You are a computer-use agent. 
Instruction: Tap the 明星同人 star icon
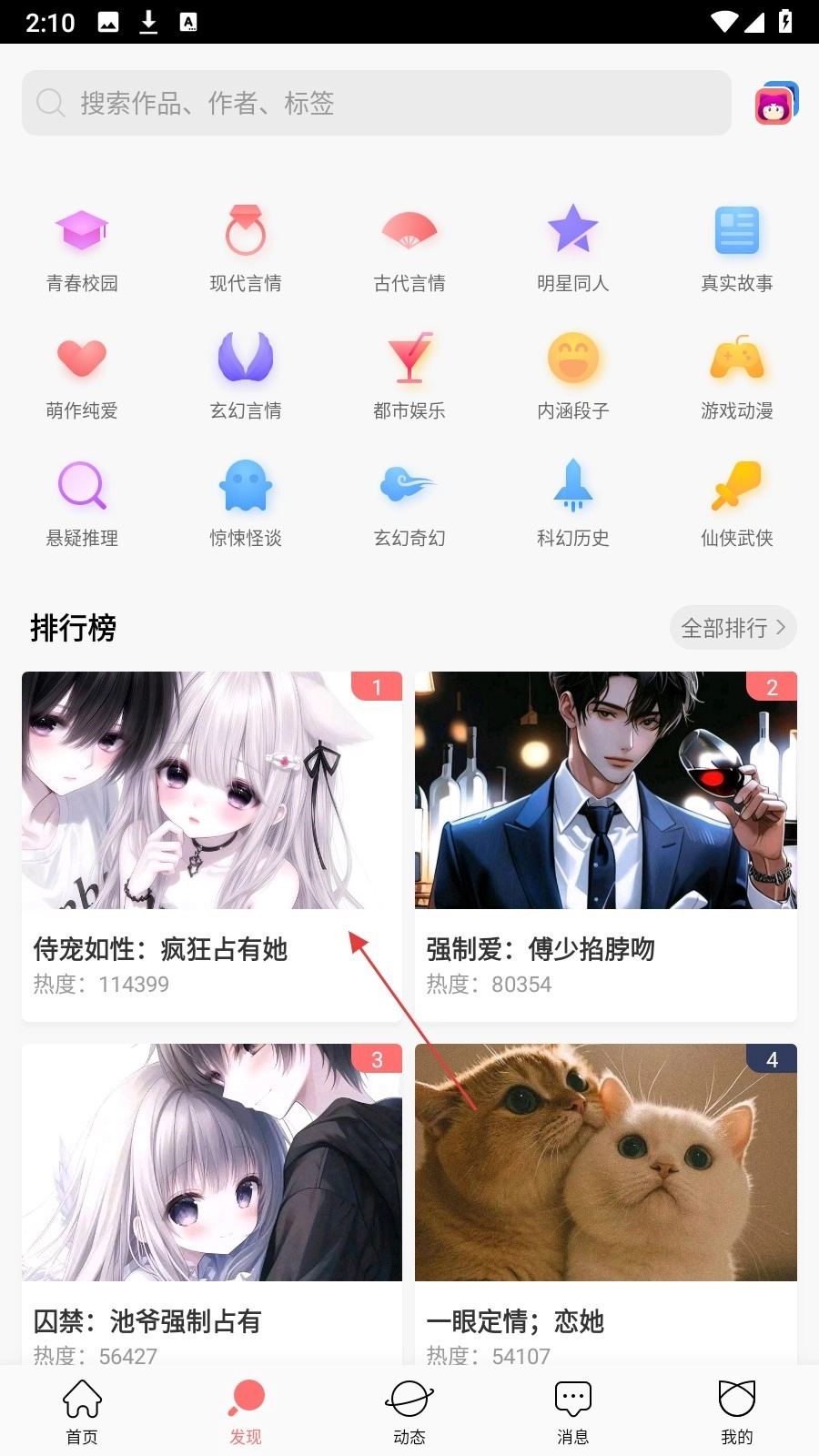pos(572,246)
